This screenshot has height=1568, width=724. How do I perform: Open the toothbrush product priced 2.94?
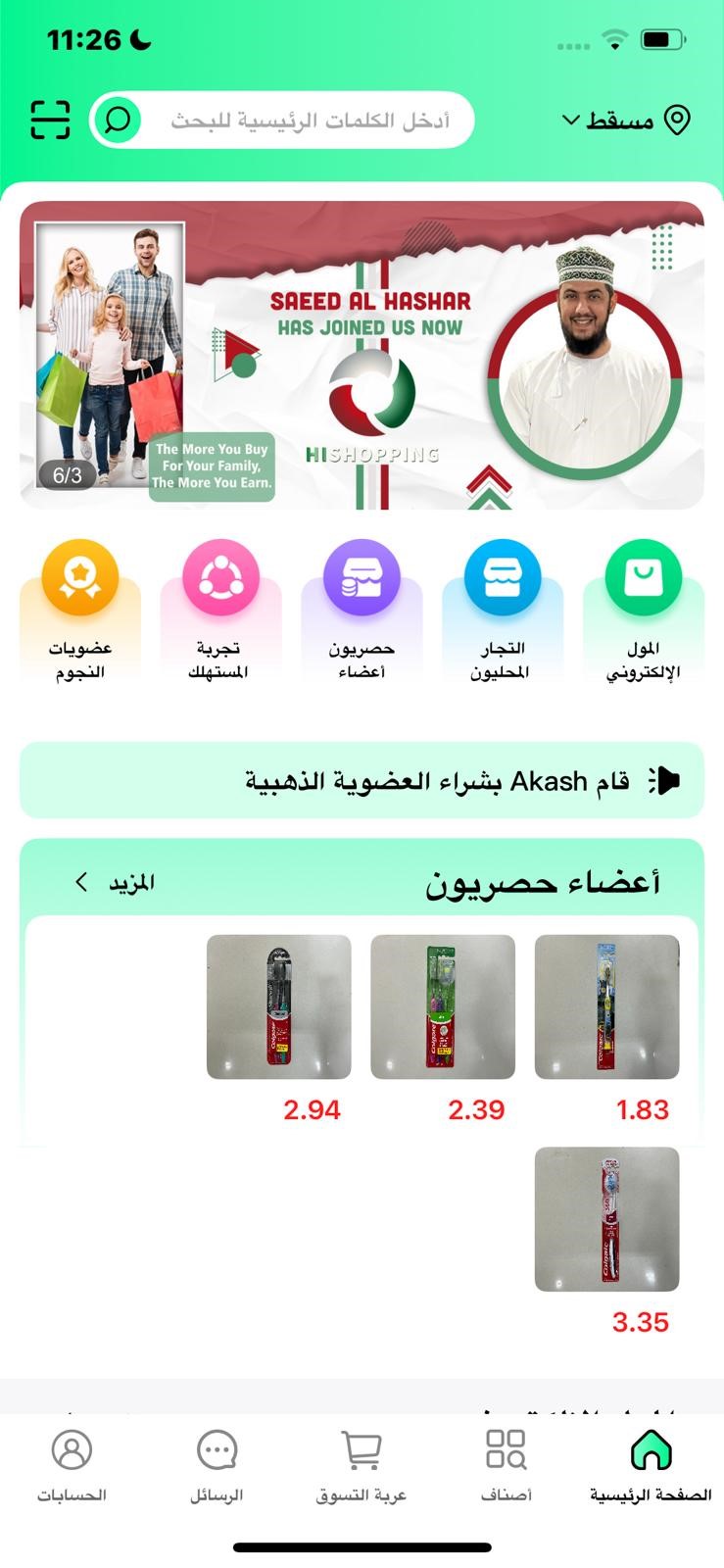[279, 1007]
